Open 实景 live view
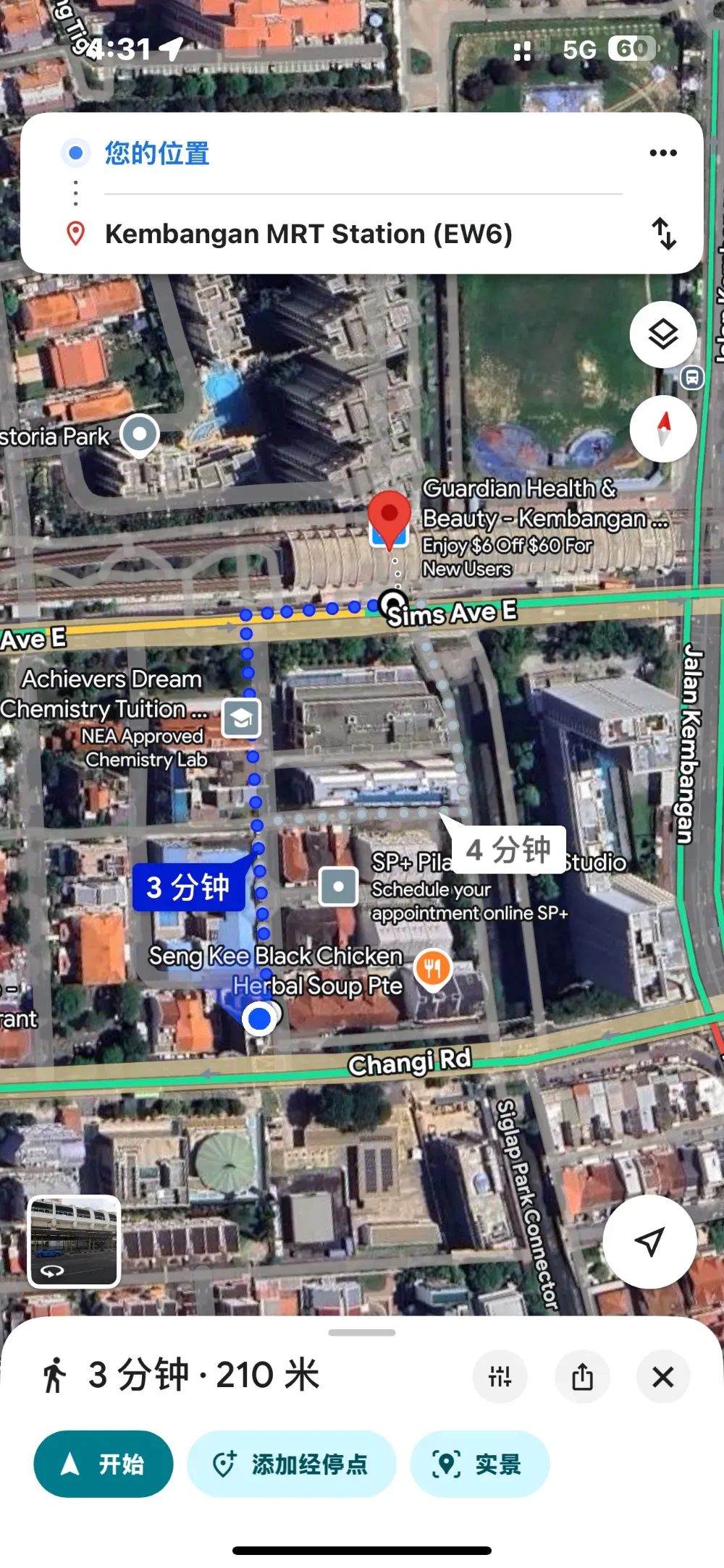Viewport: 724px width, 1568px height. (x=480, y=1464)
